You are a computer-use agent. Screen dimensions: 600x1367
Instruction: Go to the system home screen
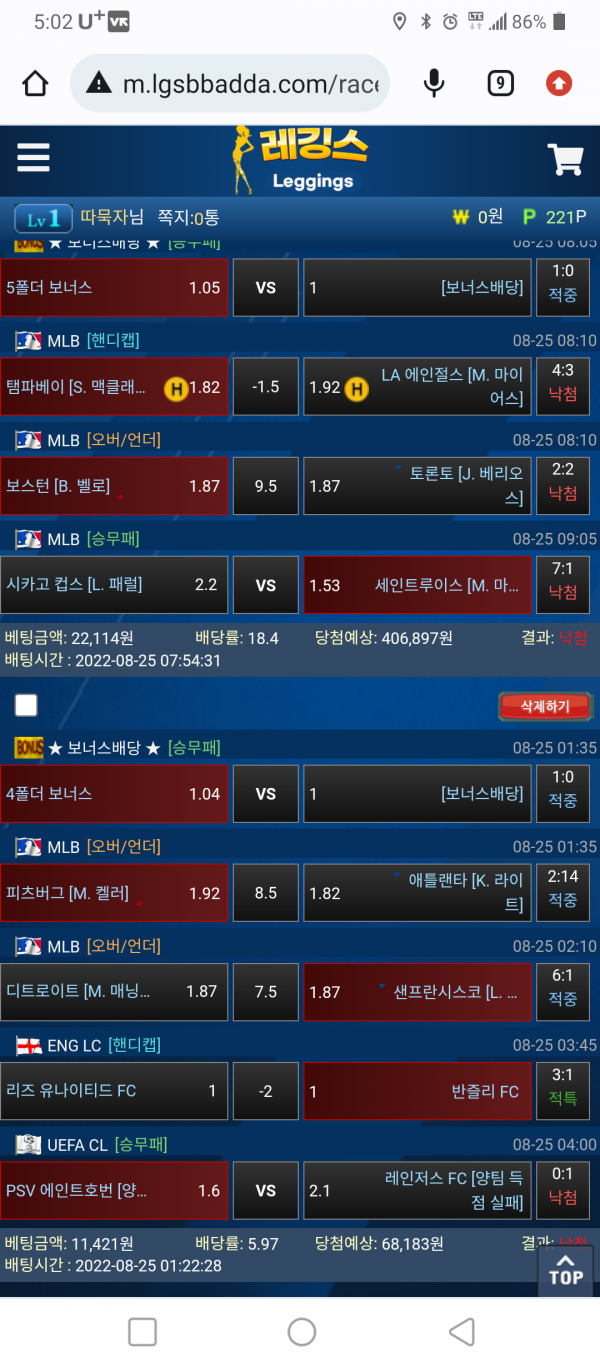pos(301,1331)
